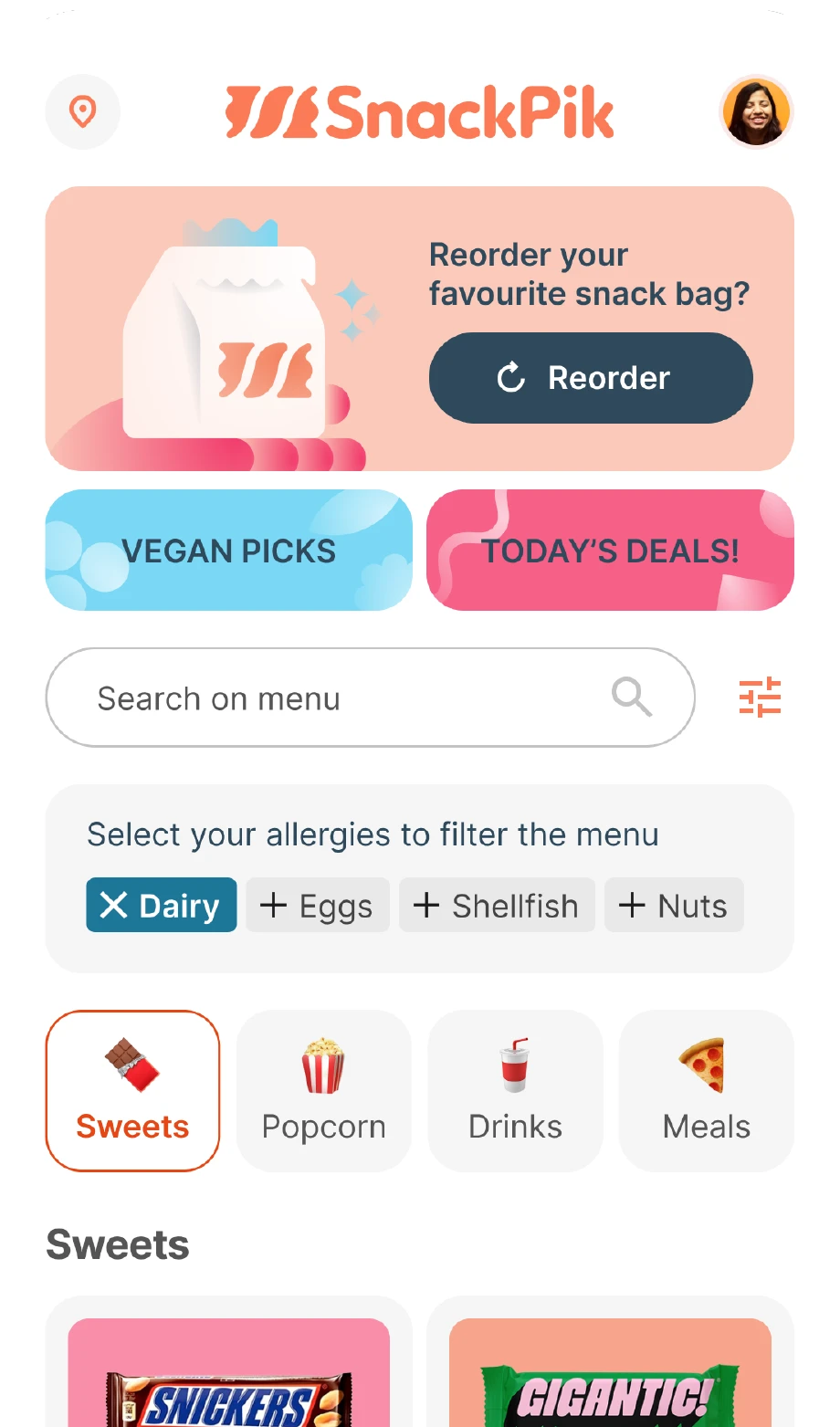Open the profile avatar
This screenshot has width=840, height=1427.
click(756, 111)
